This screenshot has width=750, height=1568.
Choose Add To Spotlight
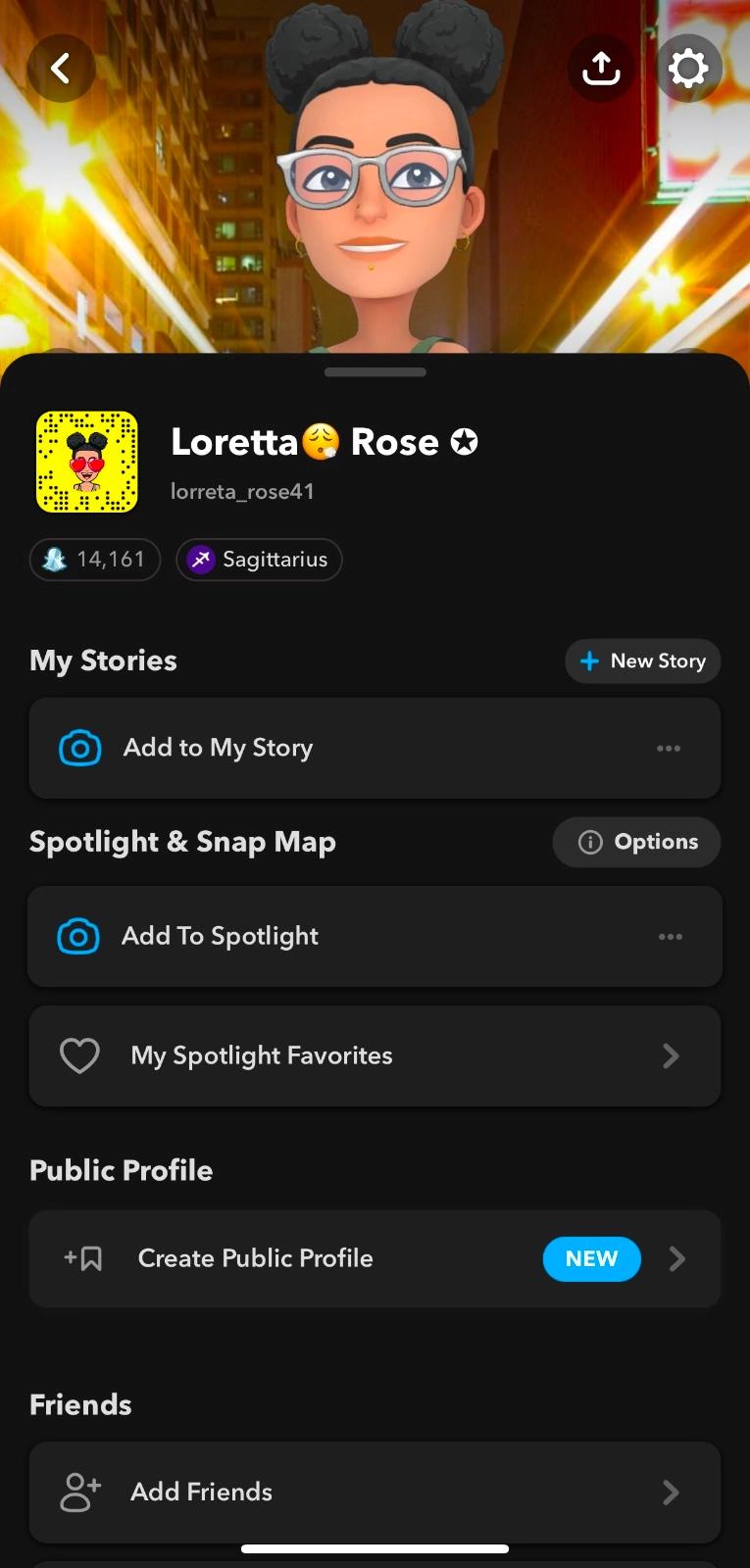pyautogui.click(x=220, y=936)
